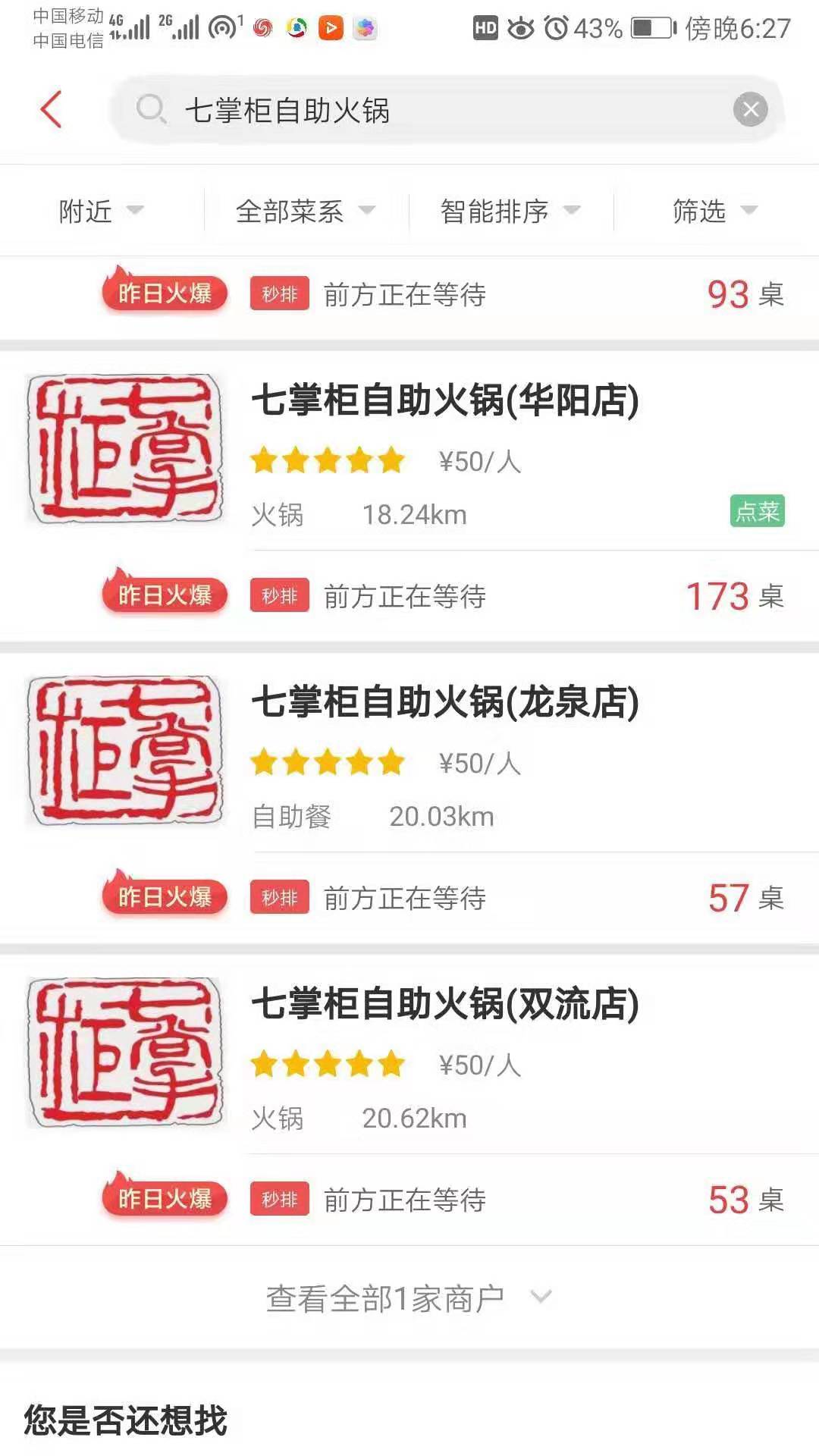Open the 全部菜系 cuisine dropdown
Image resolution: width=819 pixels, height=1456 pixels.
point(306,211)
